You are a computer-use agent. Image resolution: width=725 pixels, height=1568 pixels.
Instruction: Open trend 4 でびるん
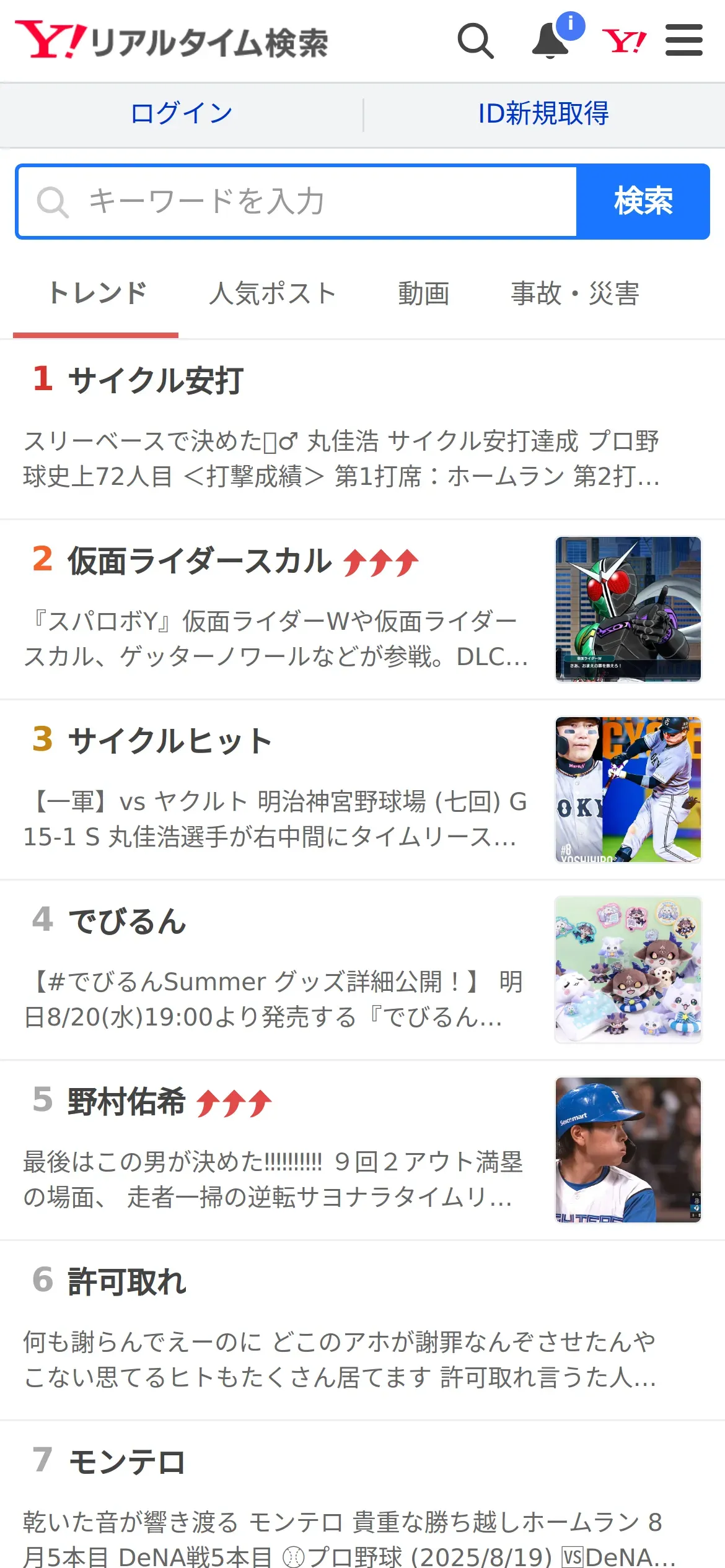[128, 921]
